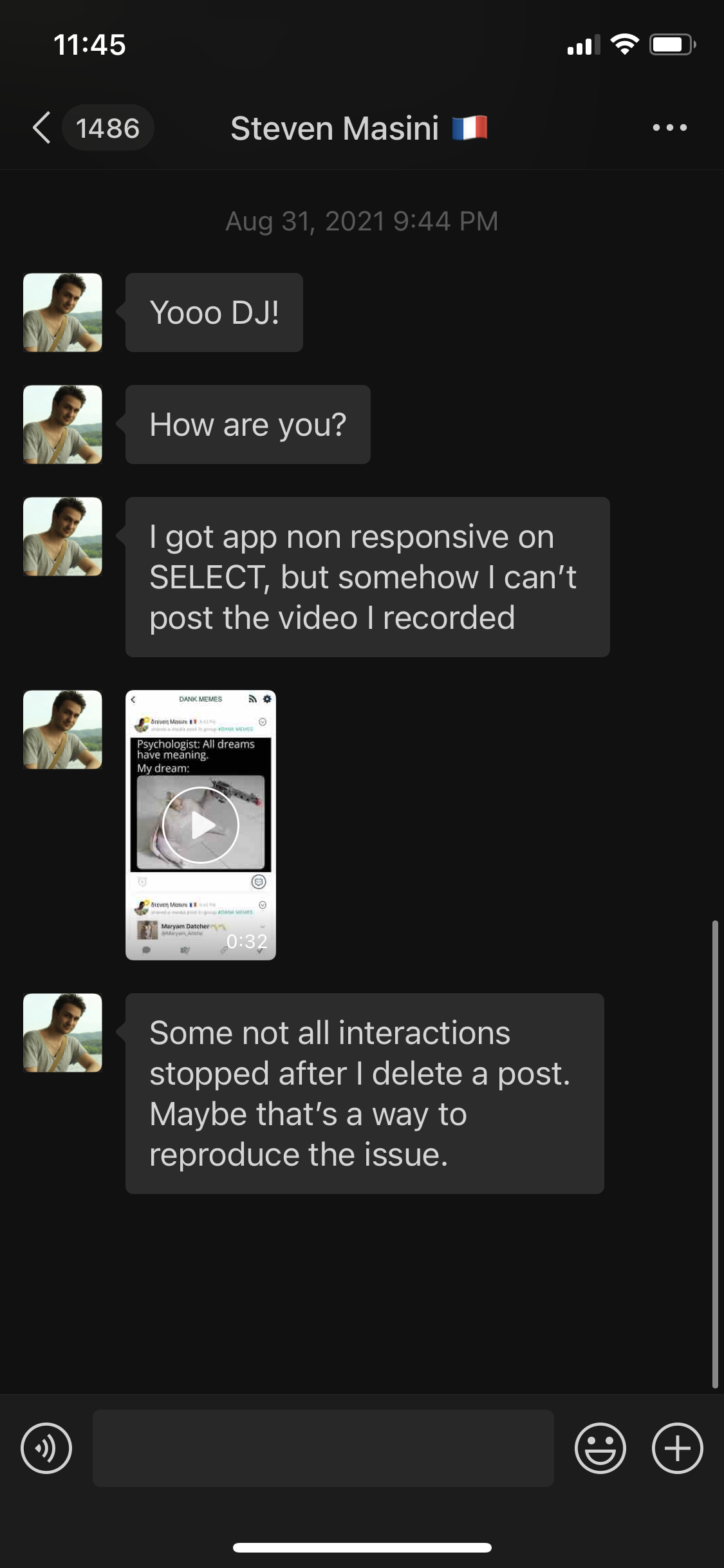Viewport: 724px width, 1568px height.
Task: Play the 0:32 video message
Action: pos(201,825)
